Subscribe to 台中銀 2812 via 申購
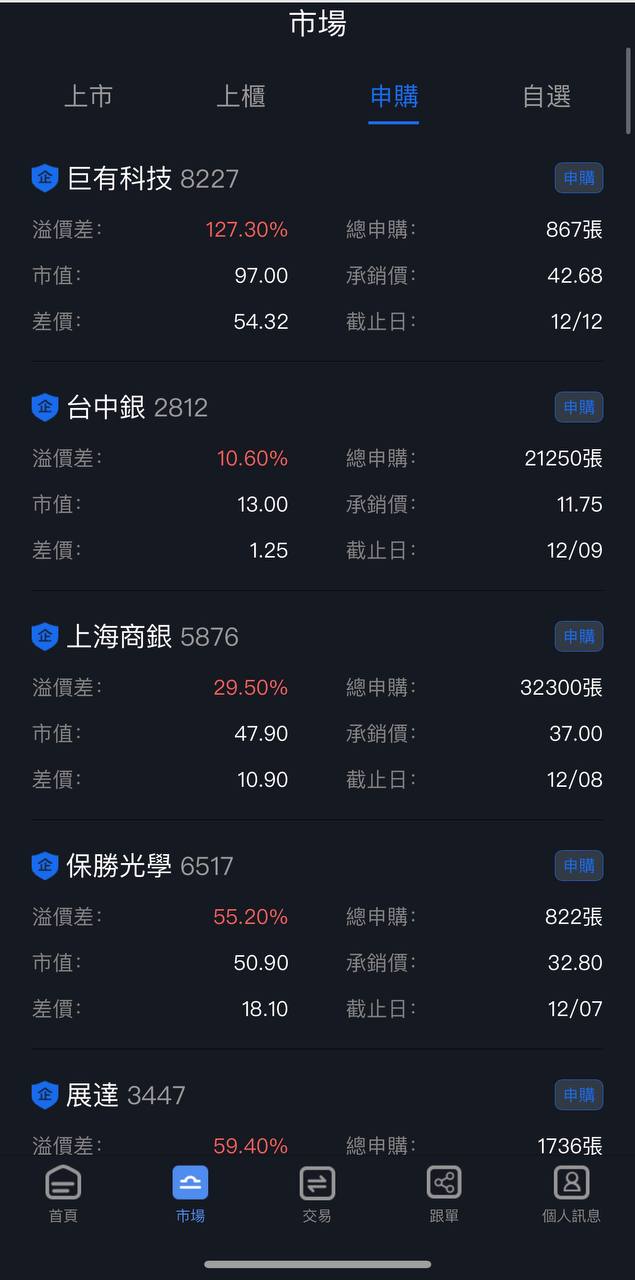 pos(579,407)
